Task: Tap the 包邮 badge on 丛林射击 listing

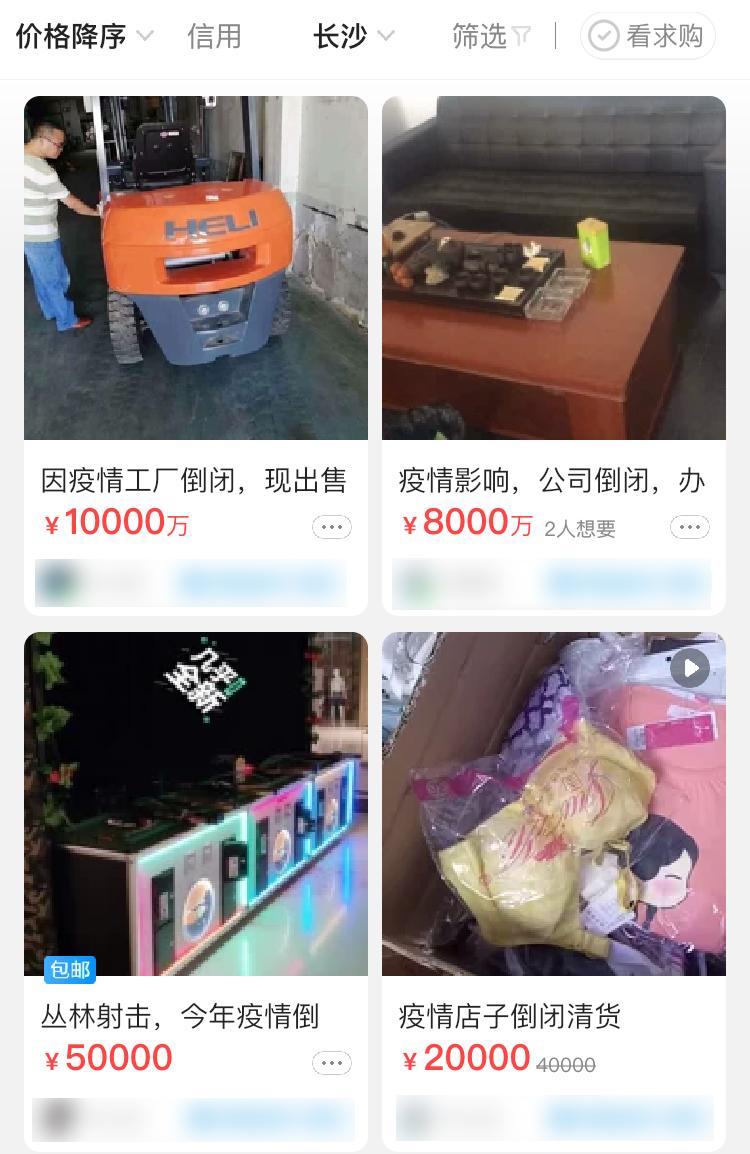Action: click(69, 970)
